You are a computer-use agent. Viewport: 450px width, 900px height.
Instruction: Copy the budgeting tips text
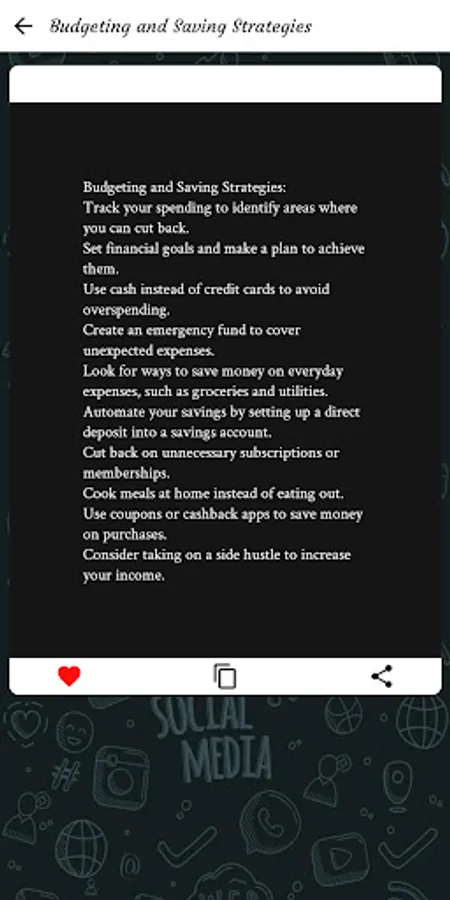tap(225, 676)
